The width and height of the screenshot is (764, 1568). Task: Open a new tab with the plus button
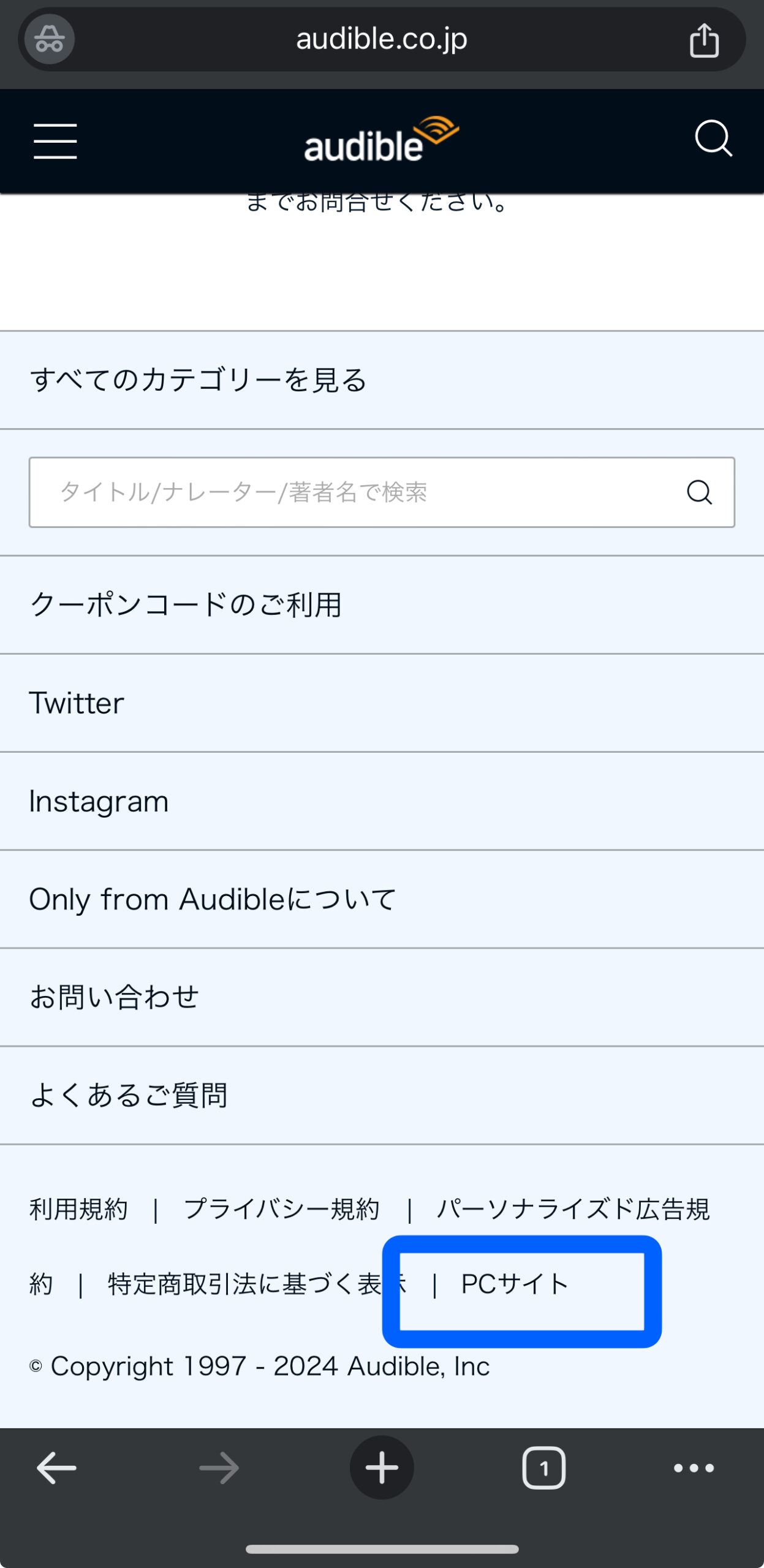click(x=382, y=1468)
